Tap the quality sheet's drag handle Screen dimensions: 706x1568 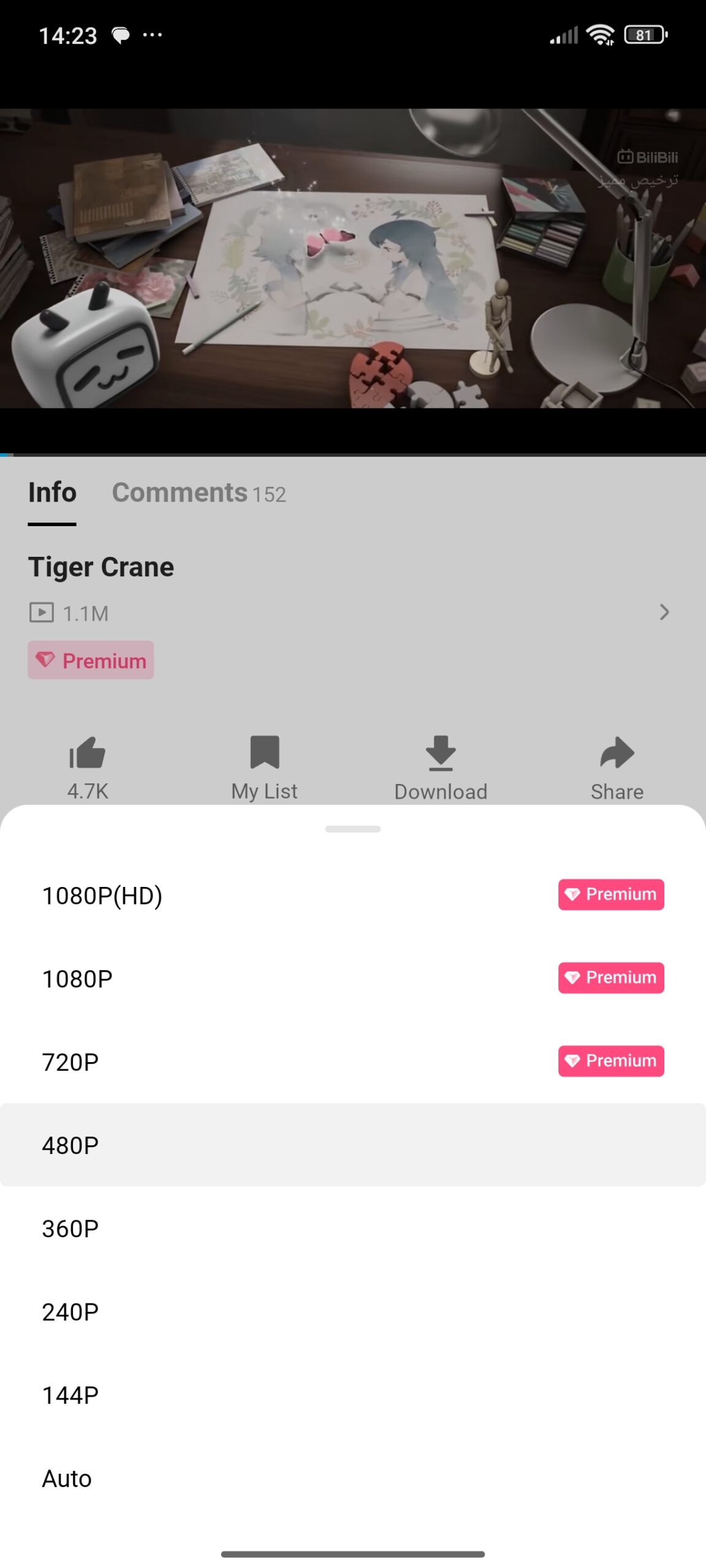(353, 829)
